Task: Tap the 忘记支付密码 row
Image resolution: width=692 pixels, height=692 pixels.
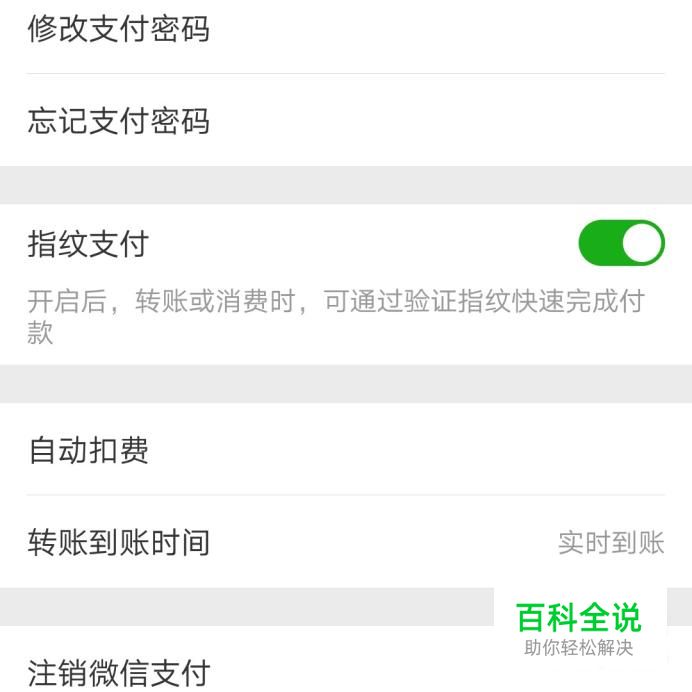Action: click(118, 122)
